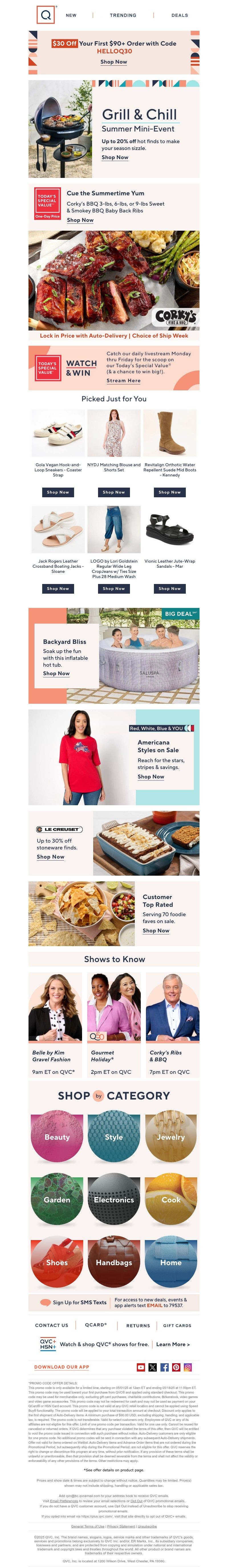Open QVC's Instagram page icon

pos(188,1367)
